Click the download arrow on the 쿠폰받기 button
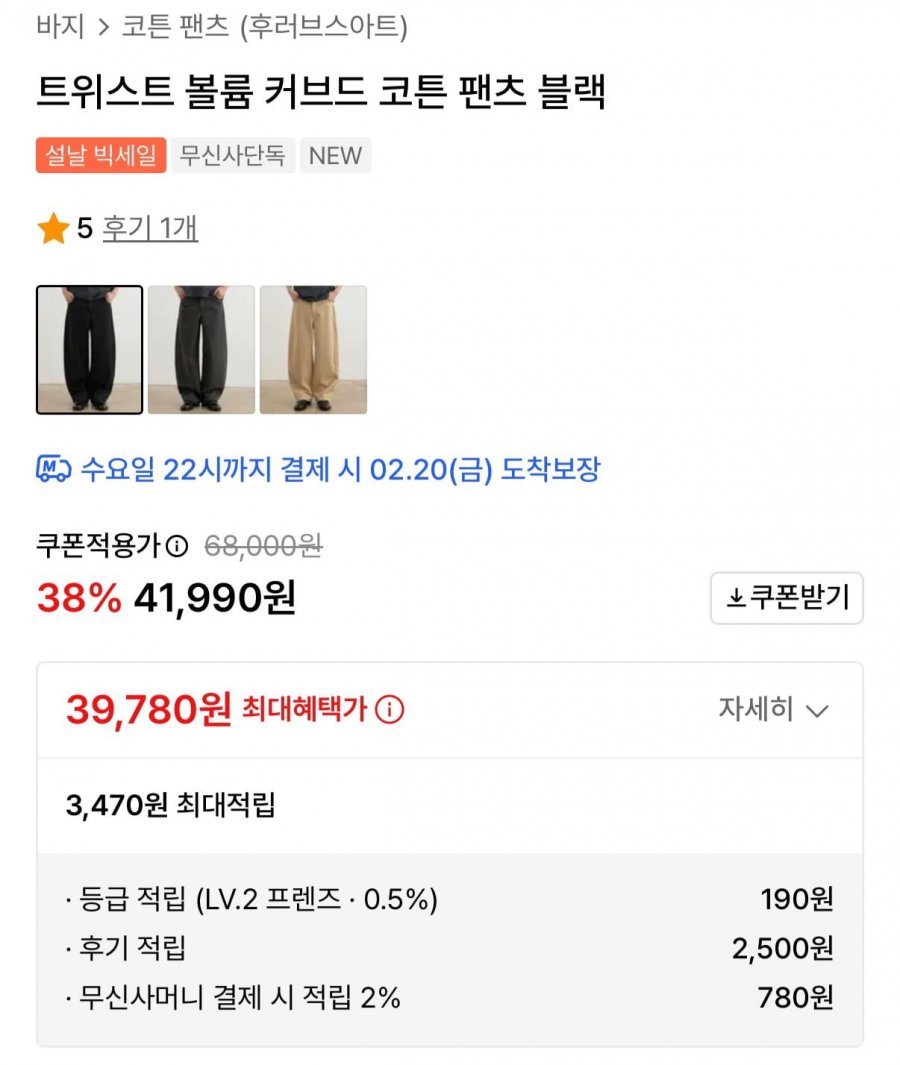 pyautogui.click(x=735, y=598)
